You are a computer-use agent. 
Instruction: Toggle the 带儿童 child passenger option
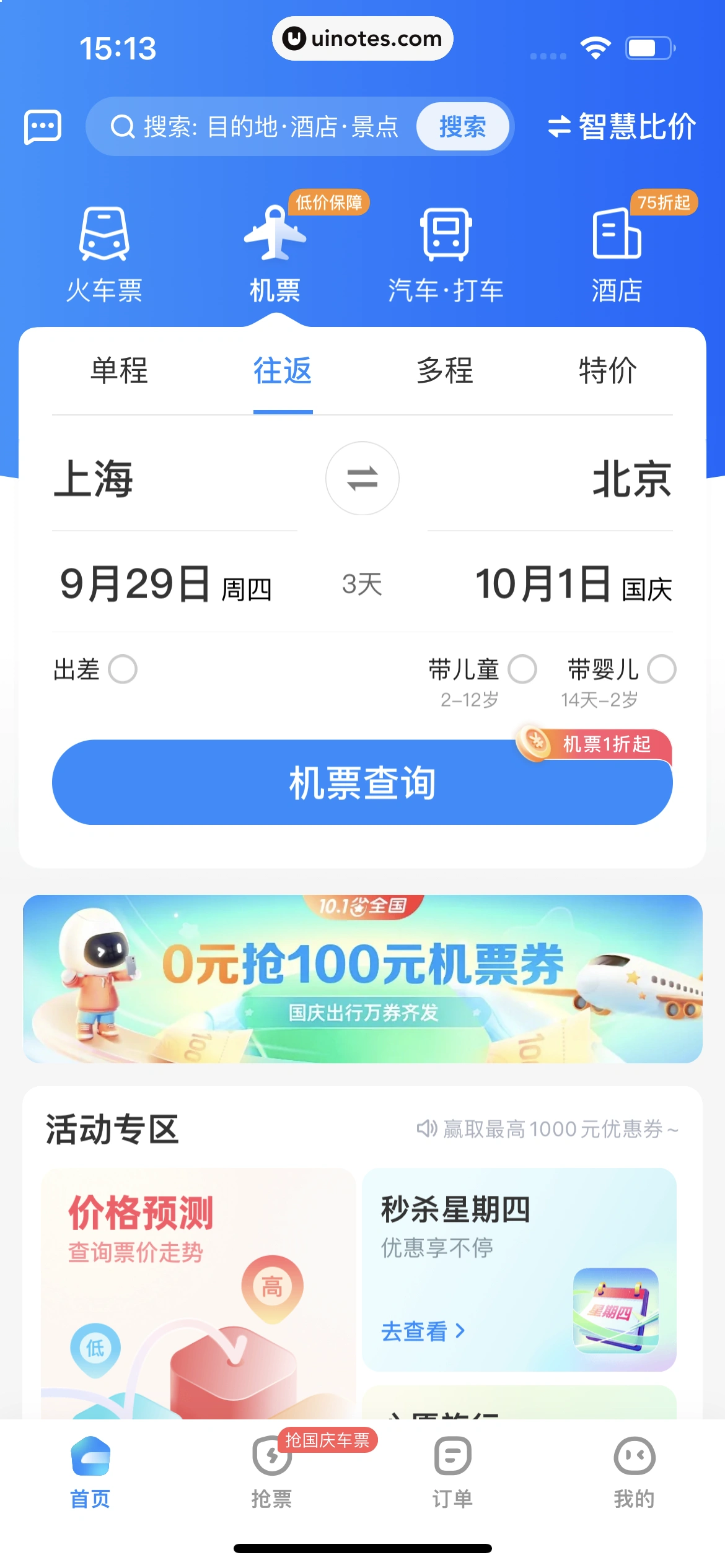coord(522,669)
